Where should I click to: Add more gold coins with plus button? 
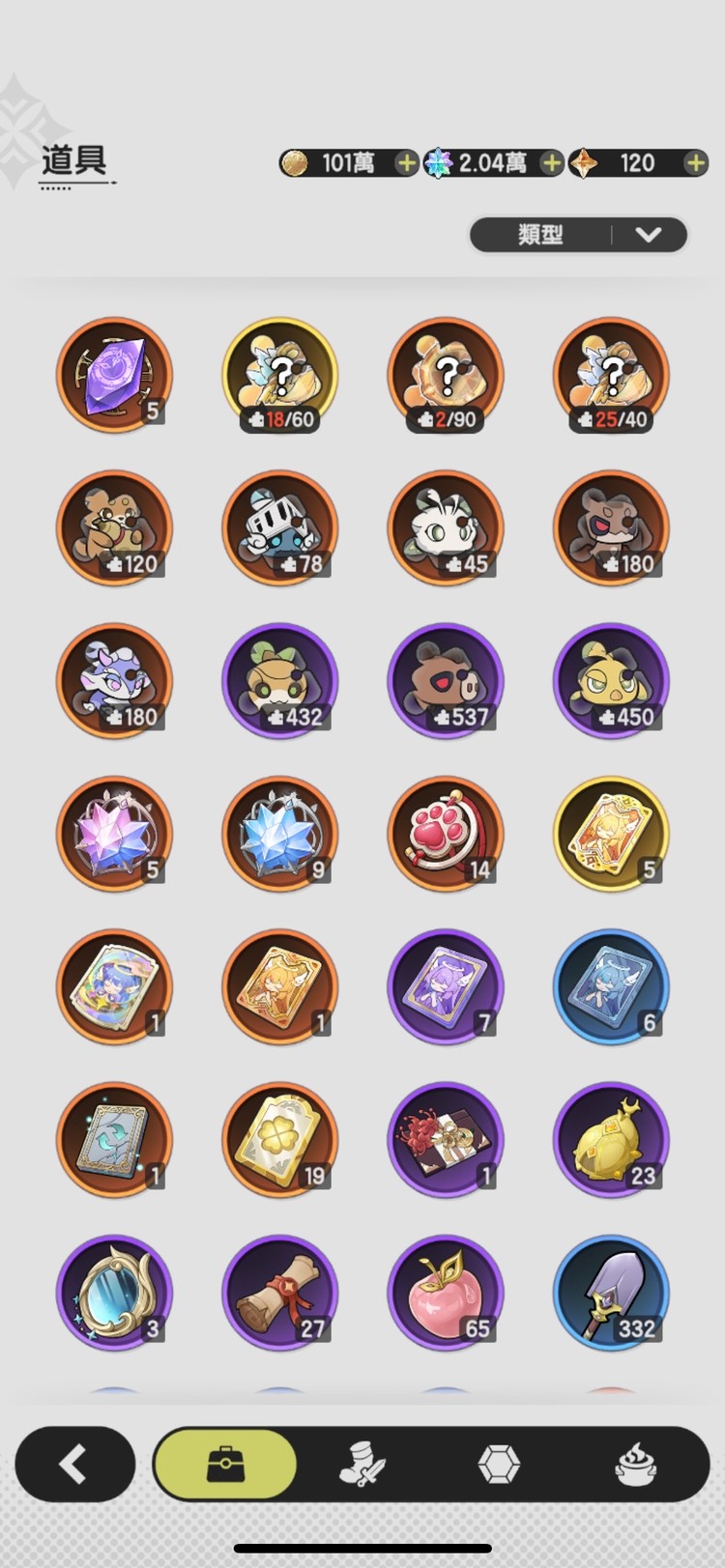click(x=407, y=163)
